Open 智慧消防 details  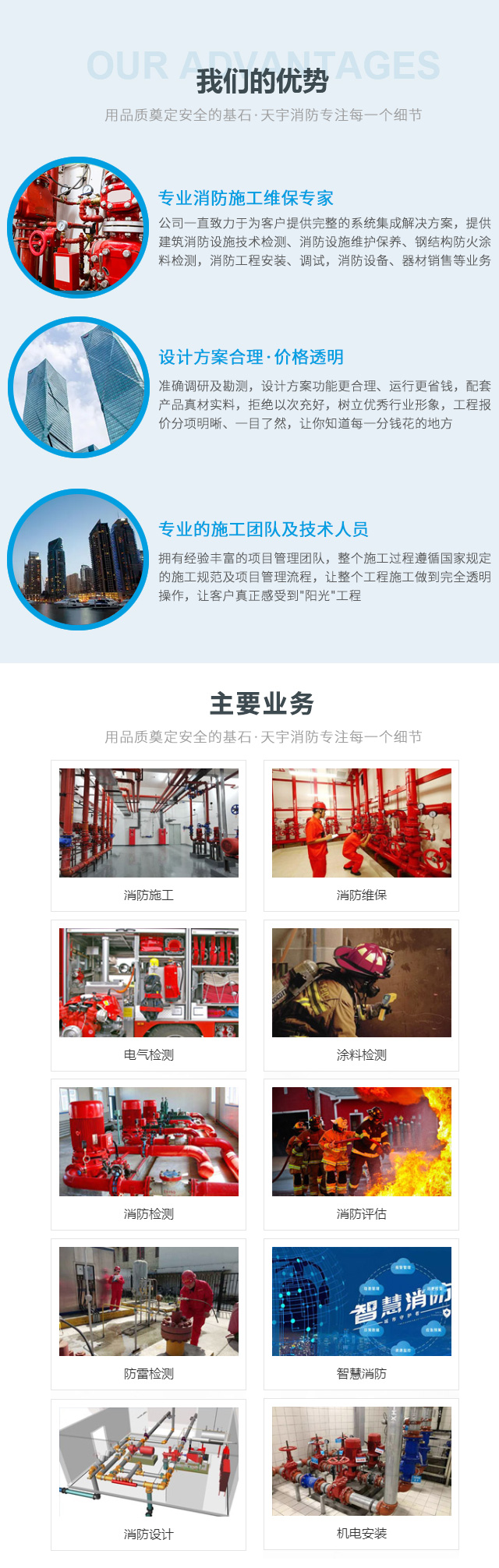coord(361,1313)
